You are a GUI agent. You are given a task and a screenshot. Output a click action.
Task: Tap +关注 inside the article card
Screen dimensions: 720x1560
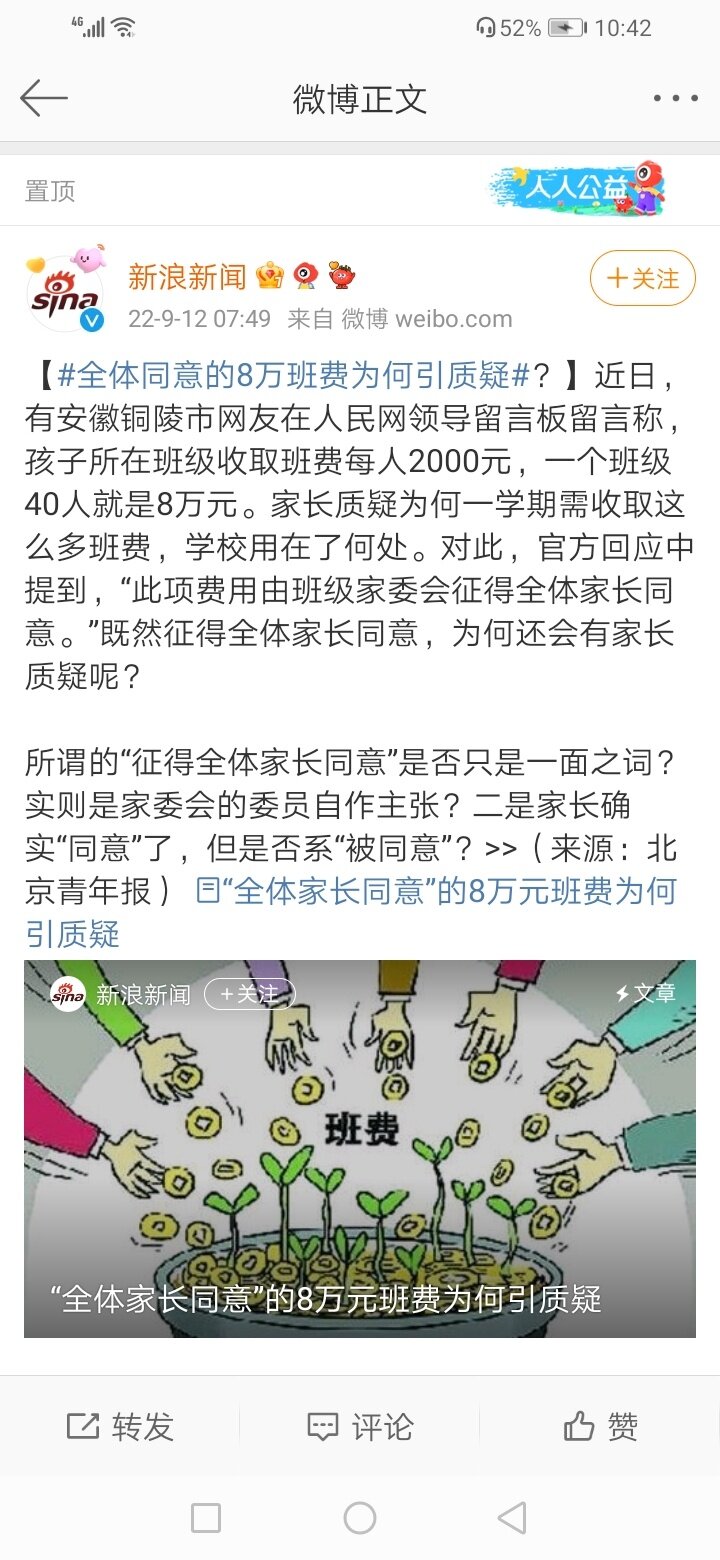point(250,994)
